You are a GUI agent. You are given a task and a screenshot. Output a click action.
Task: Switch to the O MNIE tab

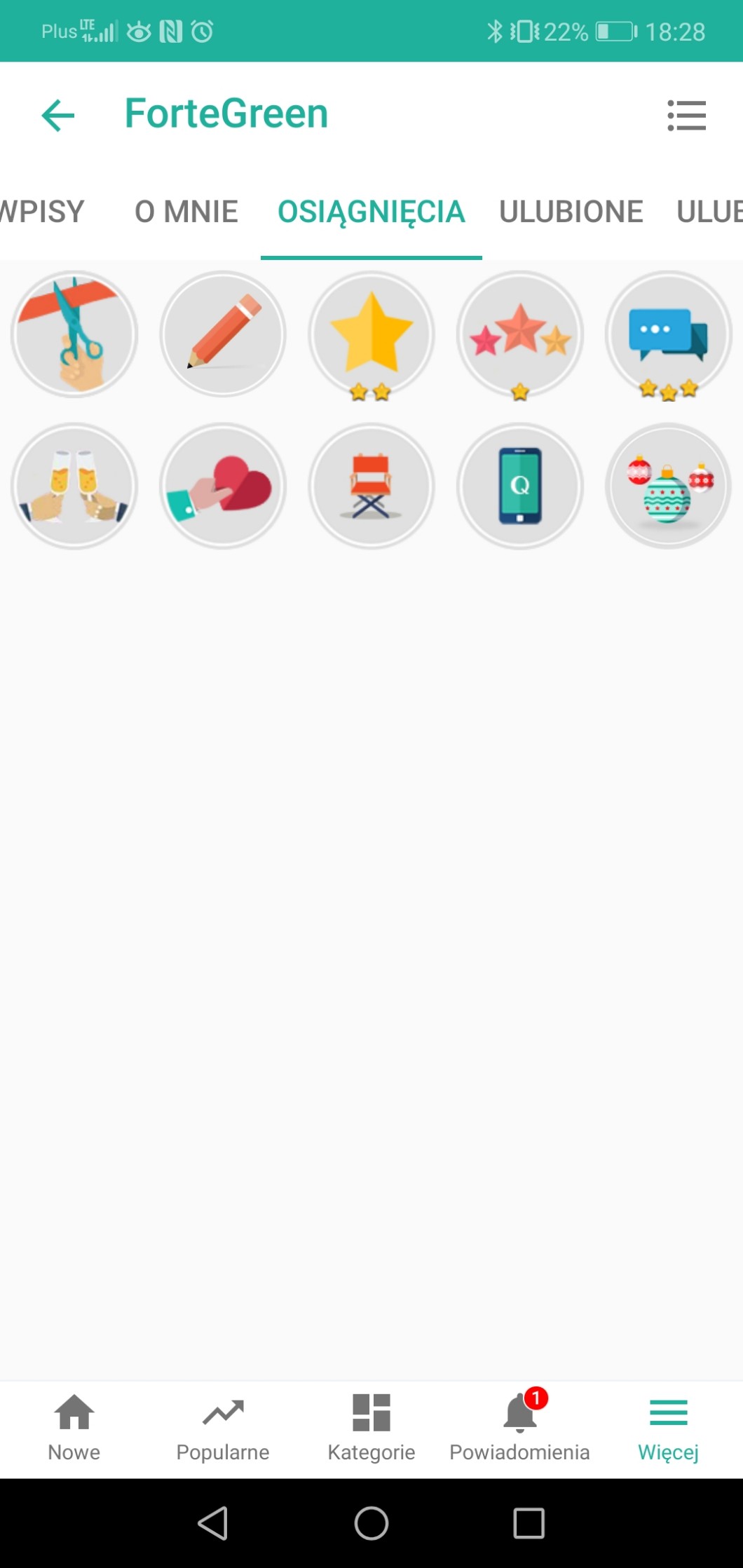pos(186,212)
